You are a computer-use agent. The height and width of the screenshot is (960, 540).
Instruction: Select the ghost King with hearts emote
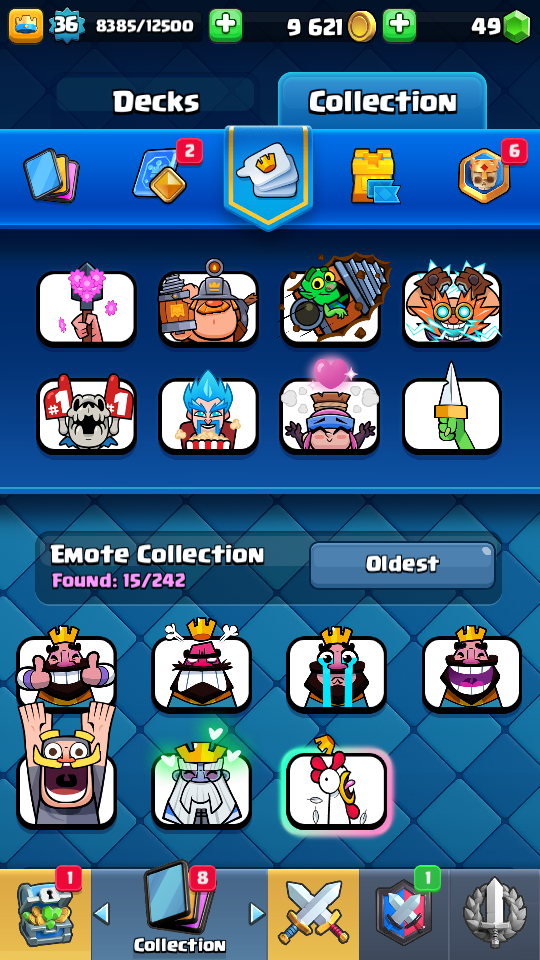(201, 785)
